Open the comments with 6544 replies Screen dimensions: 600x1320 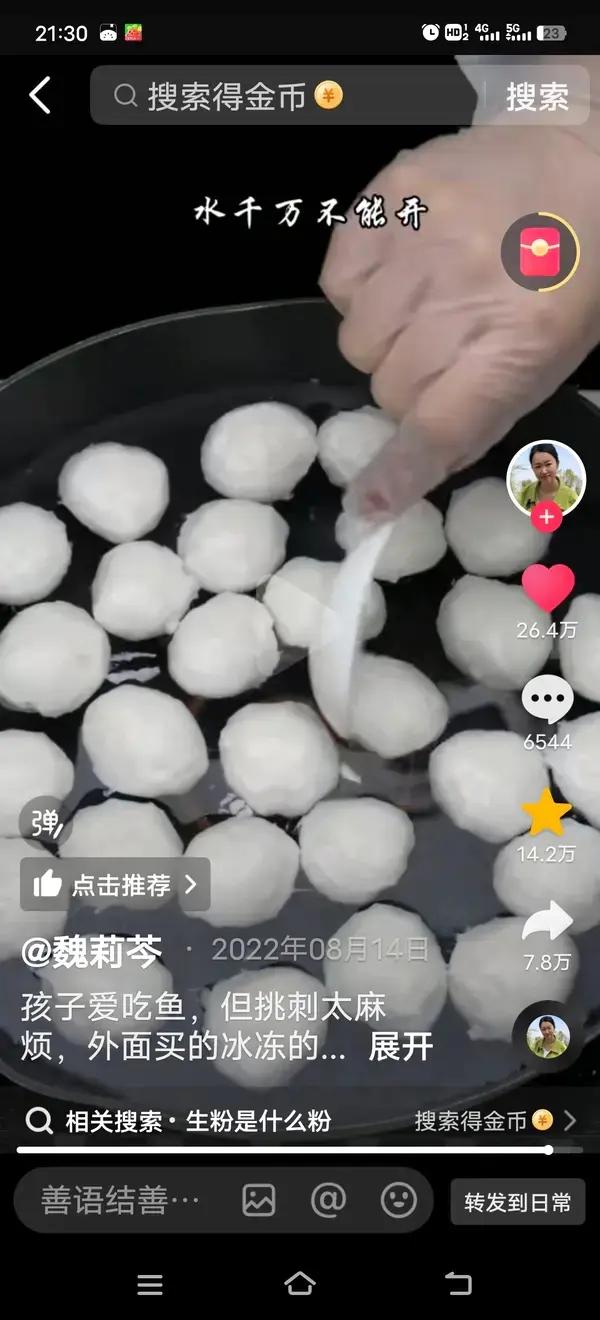(547, 700)
